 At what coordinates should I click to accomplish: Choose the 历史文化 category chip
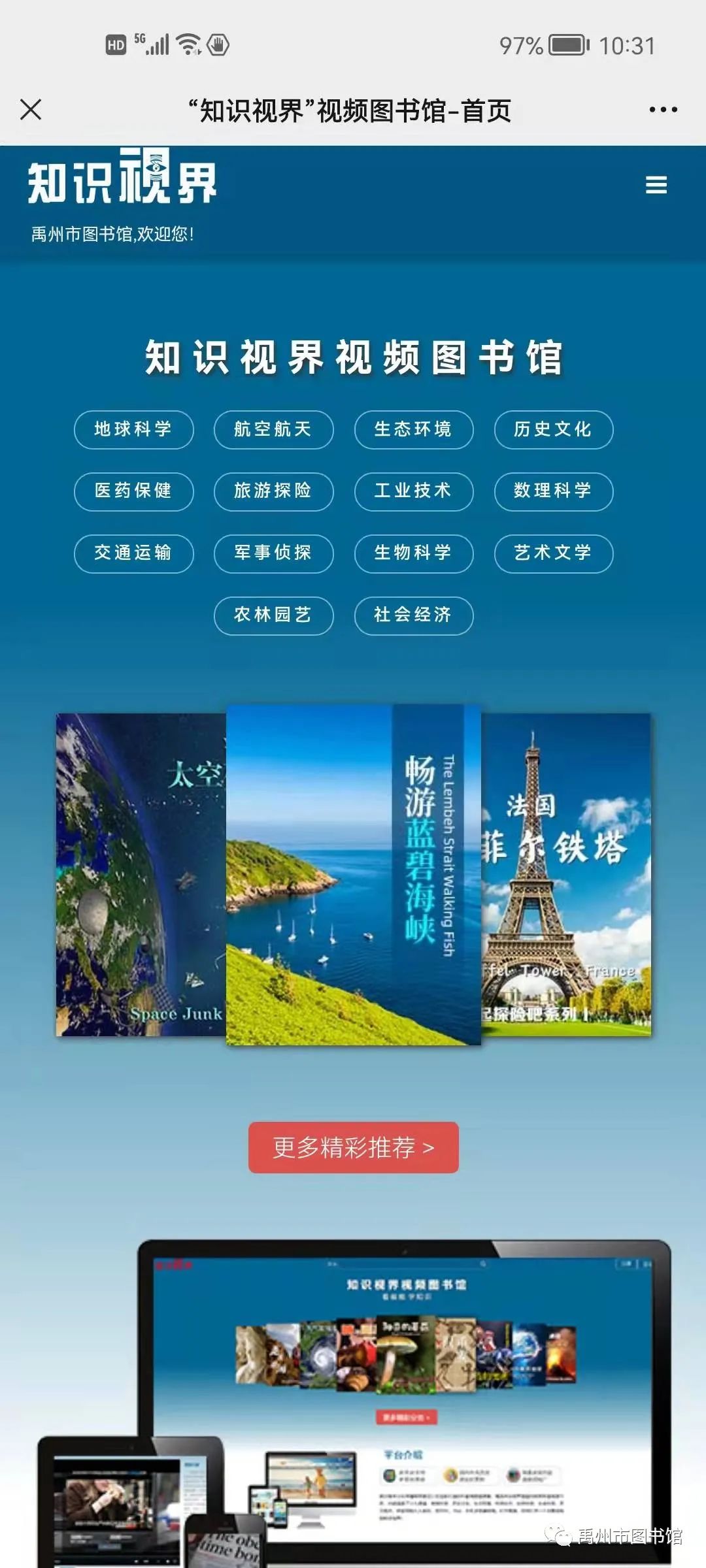[553, 429]
